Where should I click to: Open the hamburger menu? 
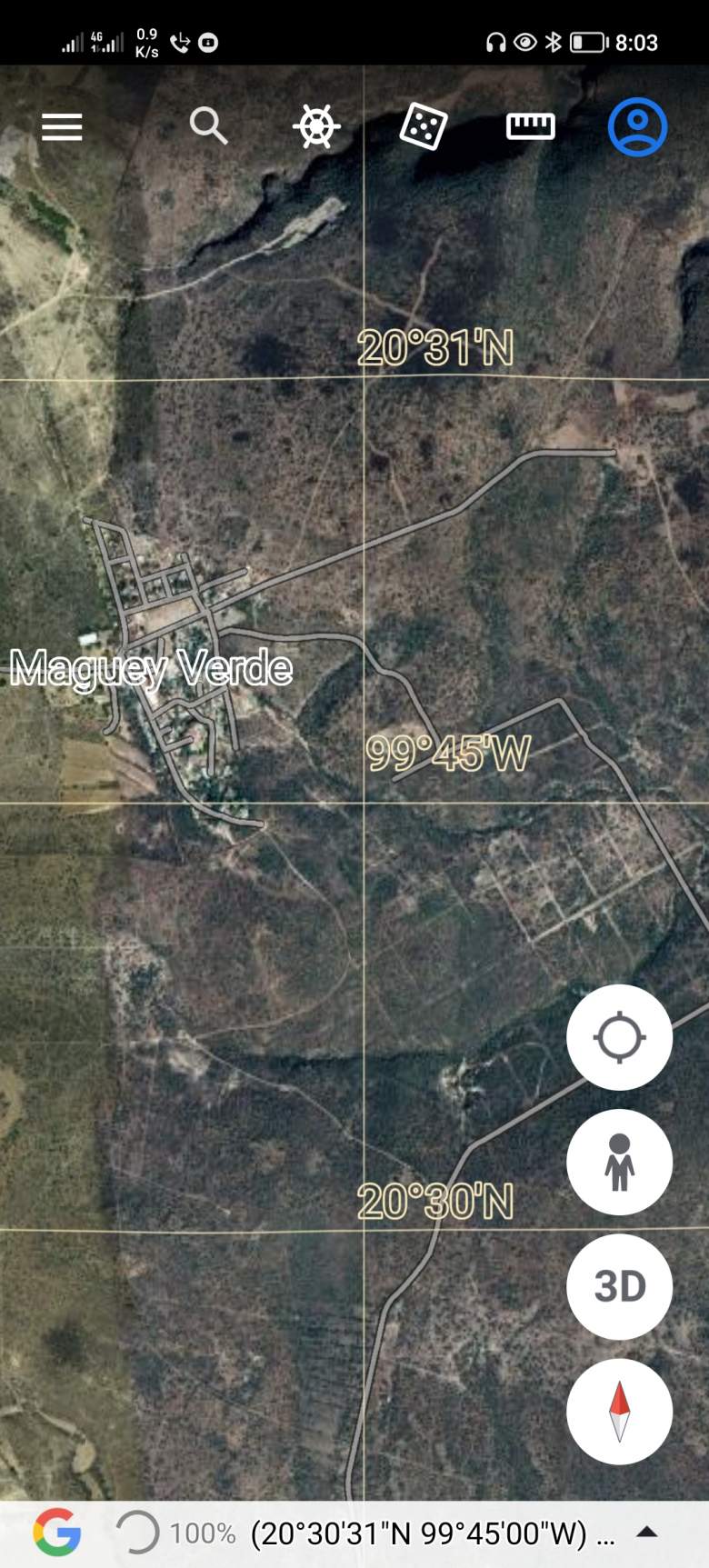coord(62,126)
